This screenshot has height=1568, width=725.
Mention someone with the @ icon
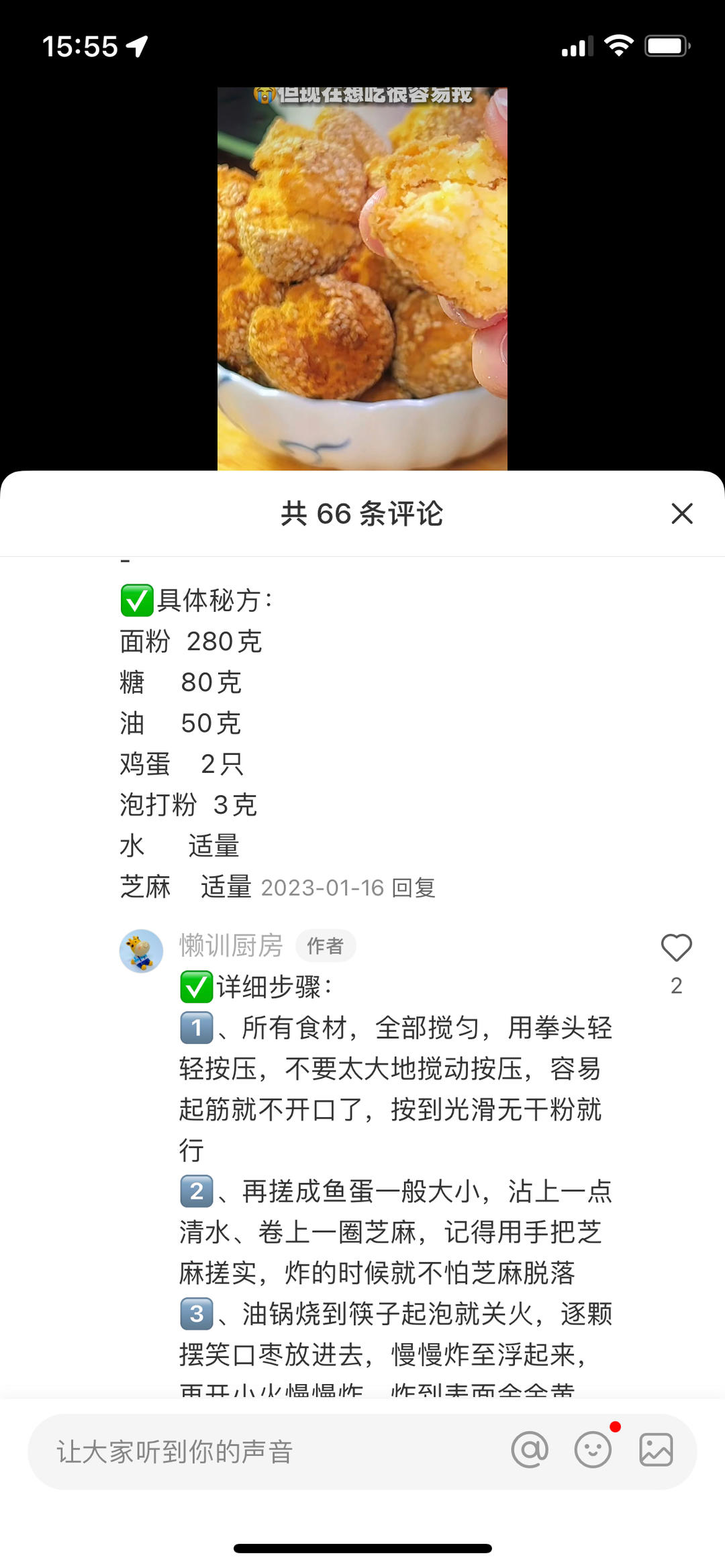tap(530, 1450)
